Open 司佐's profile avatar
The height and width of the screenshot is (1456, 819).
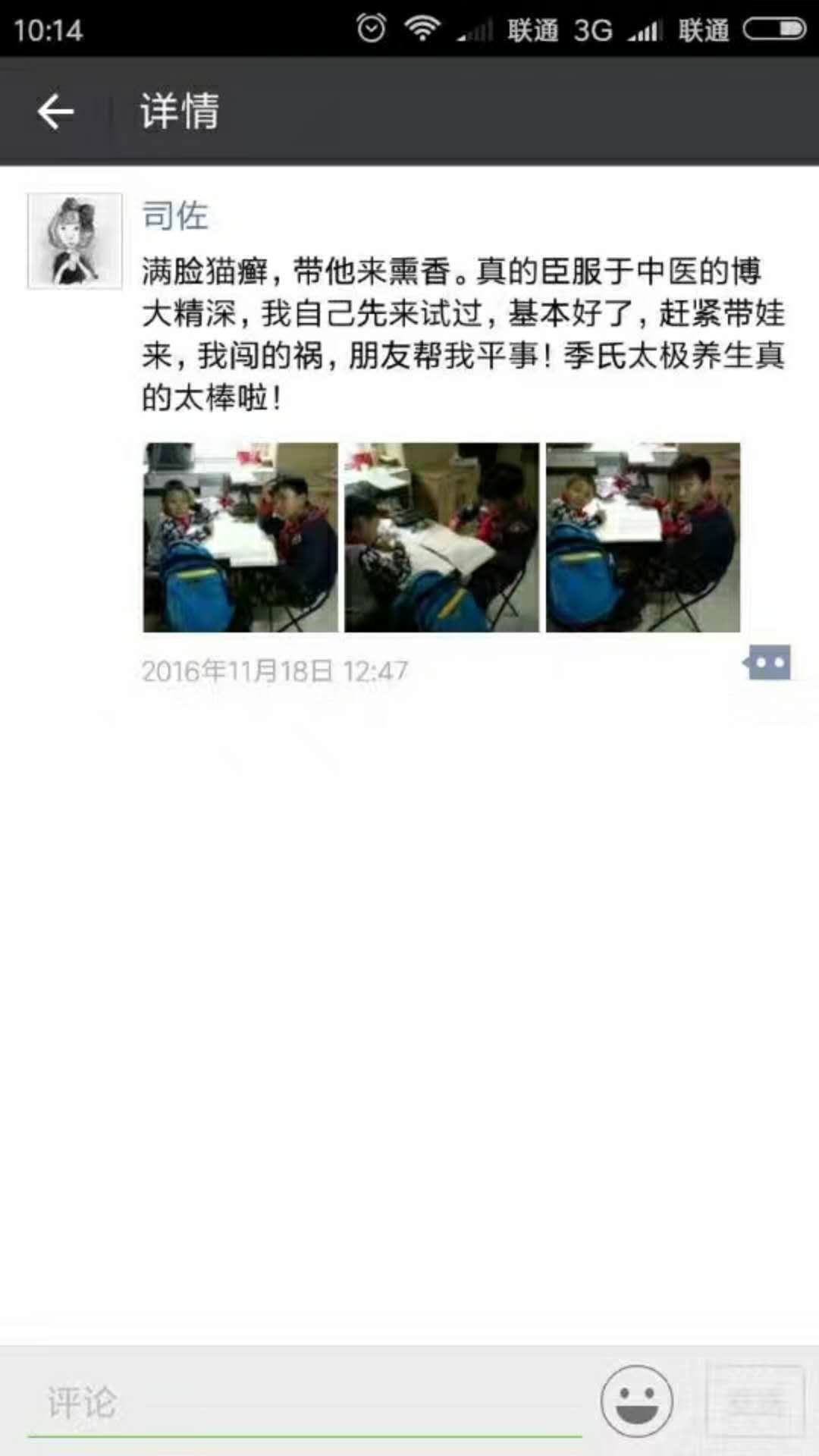(74, 240)
